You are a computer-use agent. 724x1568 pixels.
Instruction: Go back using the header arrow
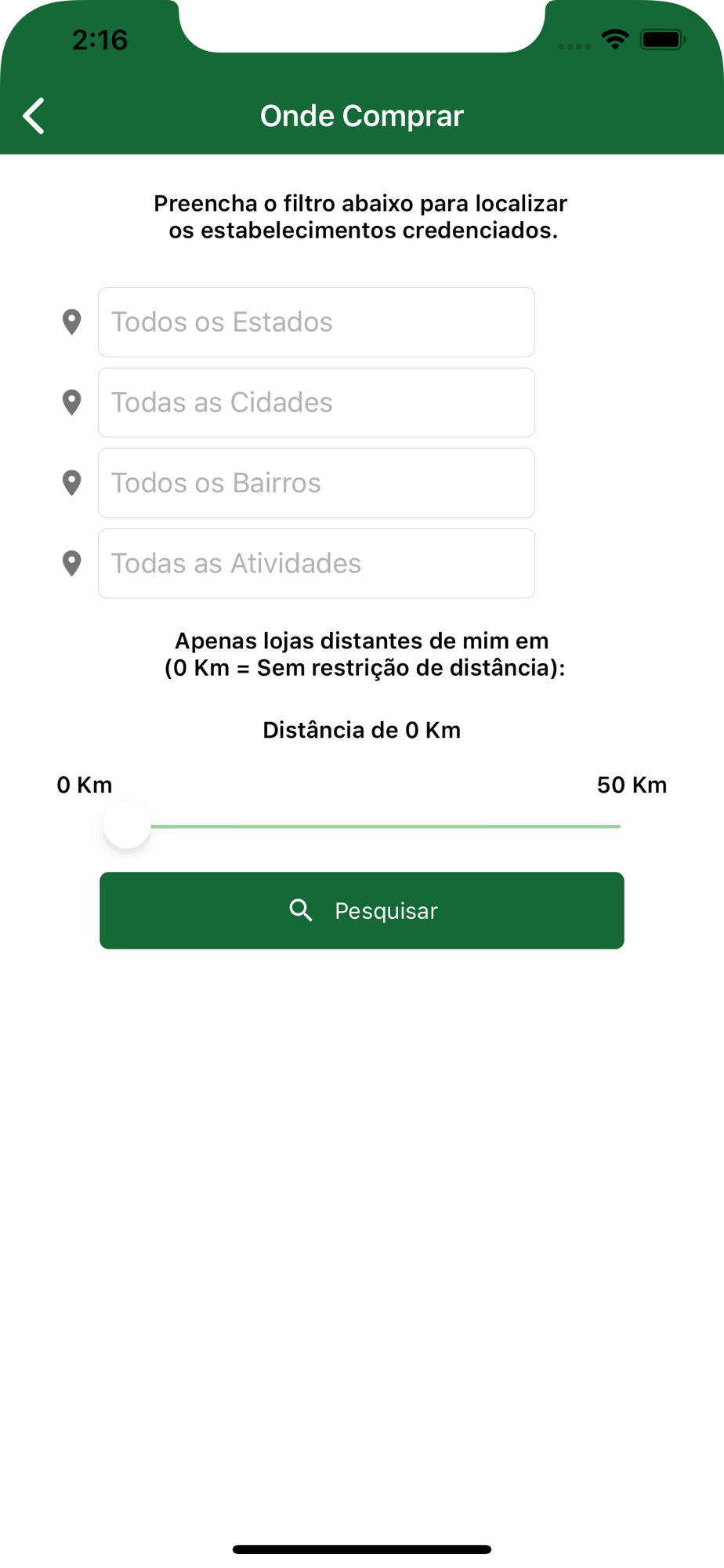[x=34, y=117]
